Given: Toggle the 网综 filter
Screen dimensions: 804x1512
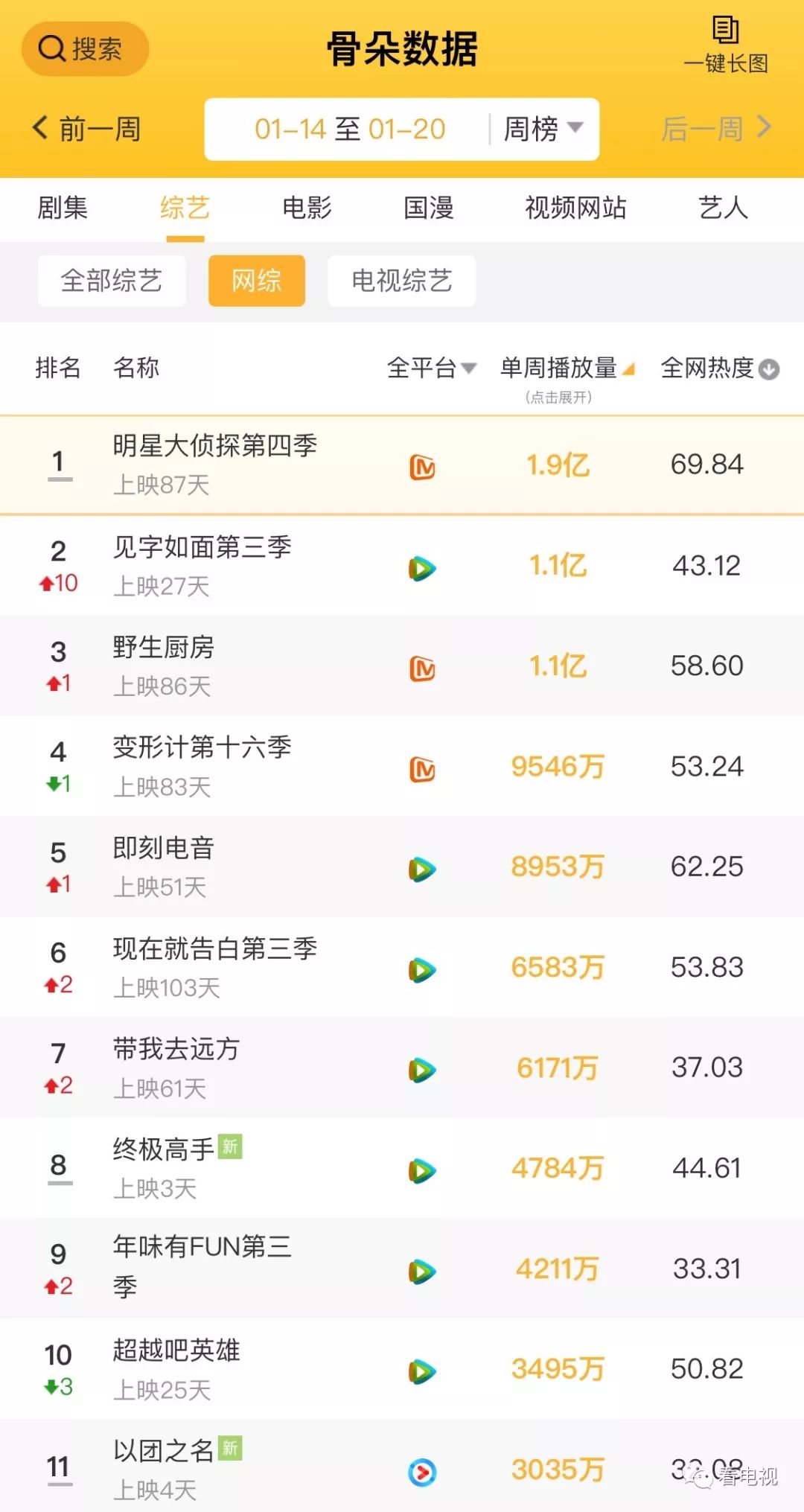Looking at the screenshot, I should pos(256,281).
